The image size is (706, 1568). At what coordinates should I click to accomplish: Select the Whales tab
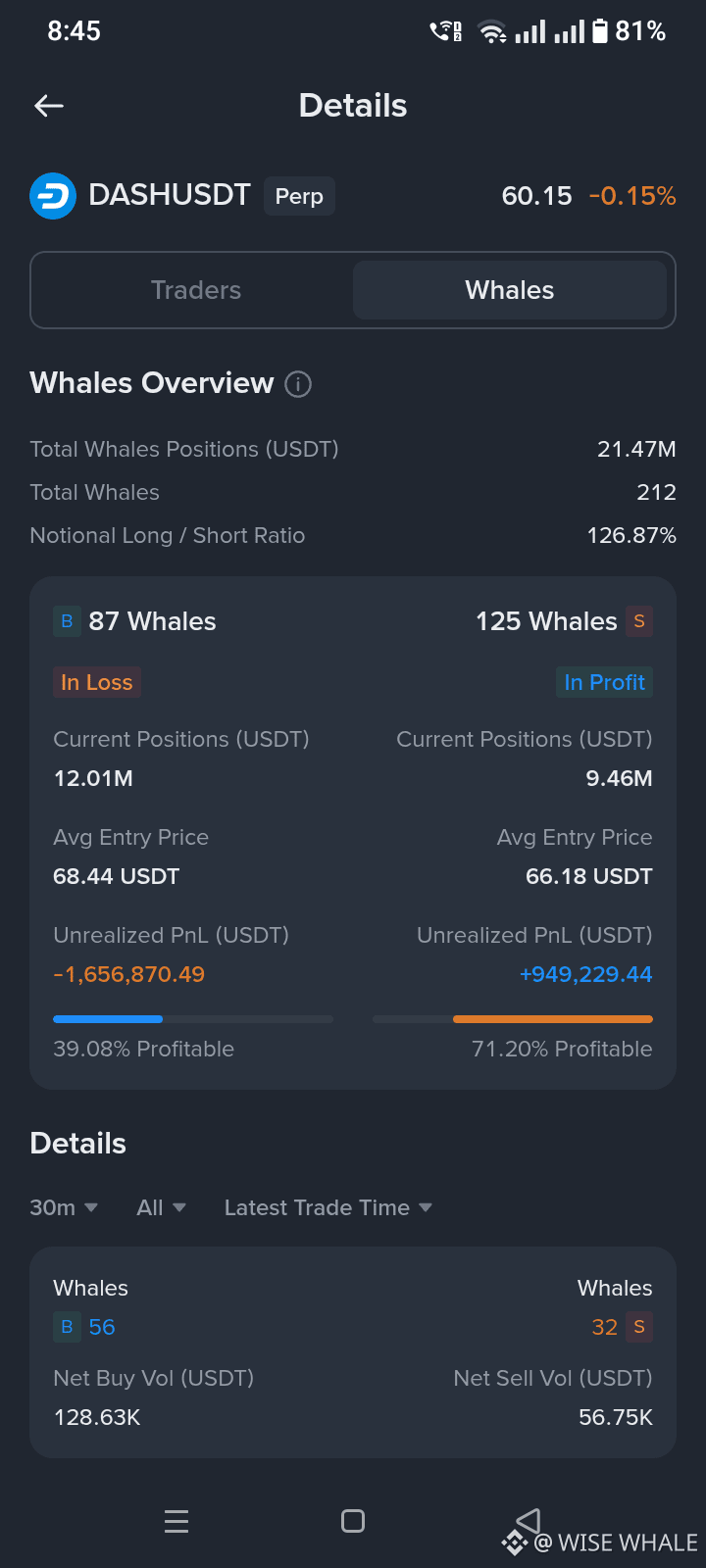(509, 290)
